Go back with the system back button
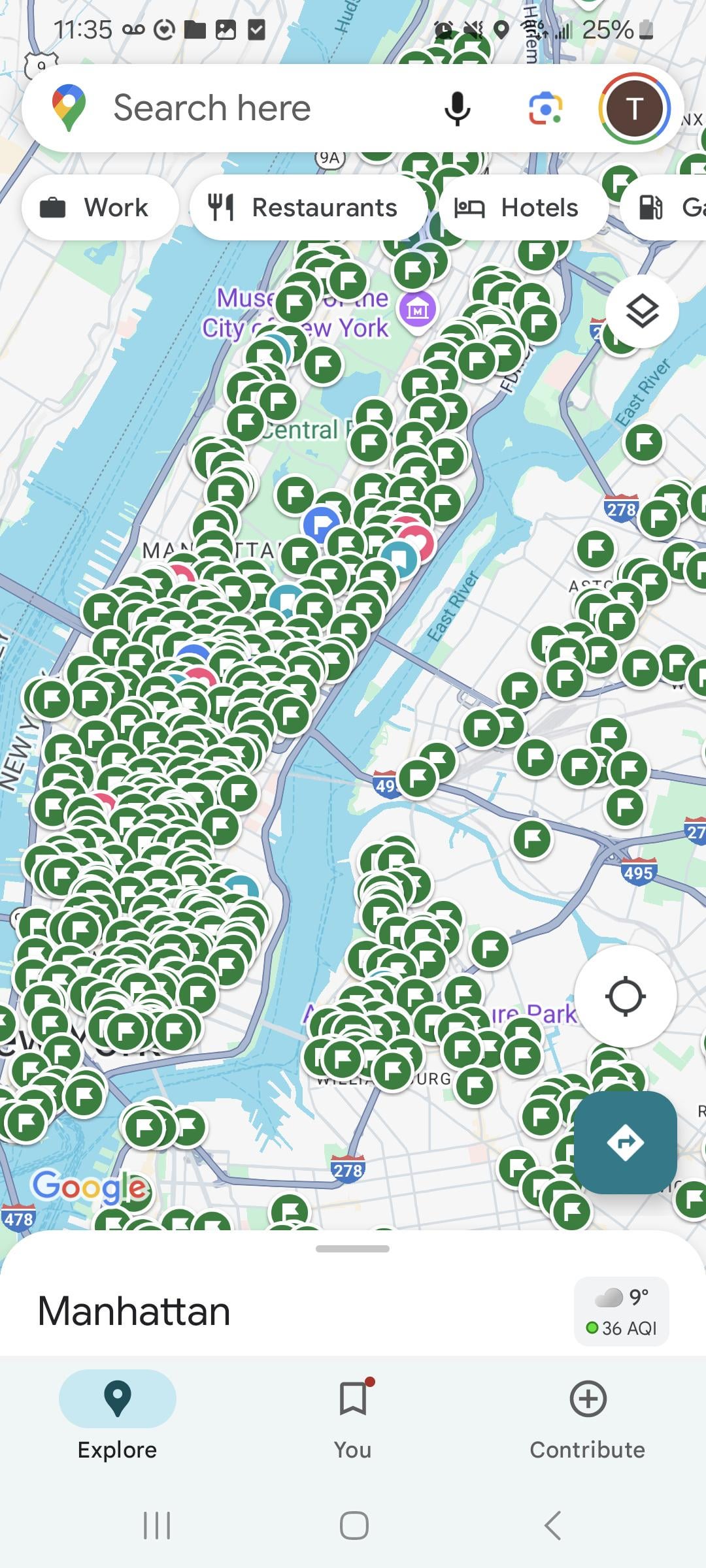 pyautogui.click(x=553, y=1526)
